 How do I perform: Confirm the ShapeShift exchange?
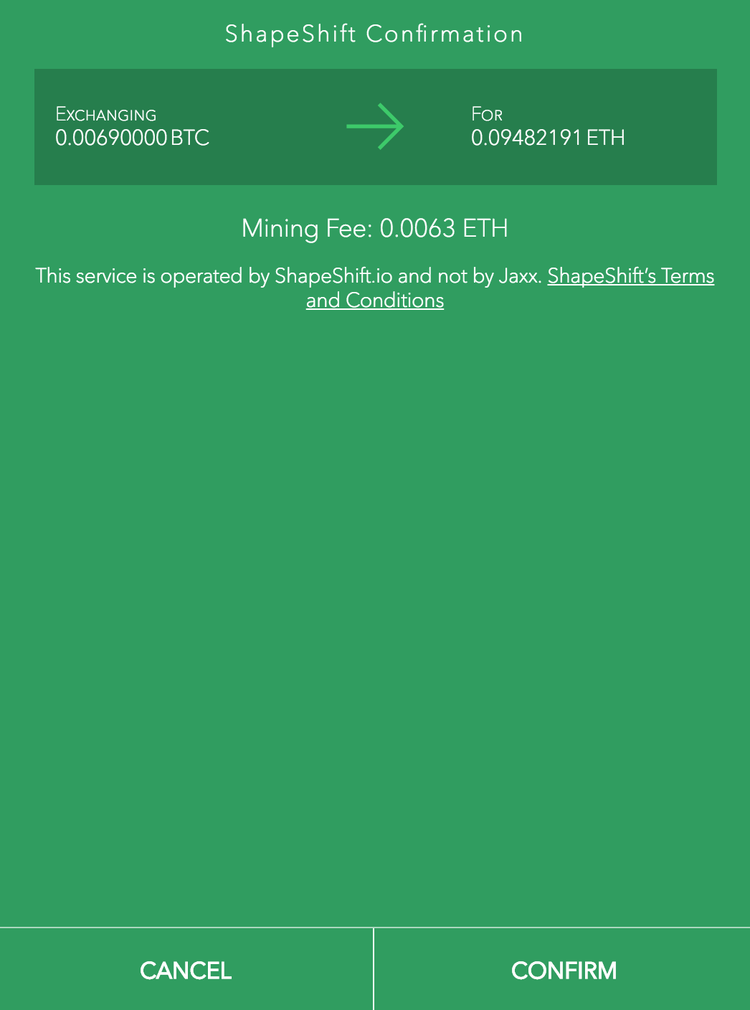563,970
